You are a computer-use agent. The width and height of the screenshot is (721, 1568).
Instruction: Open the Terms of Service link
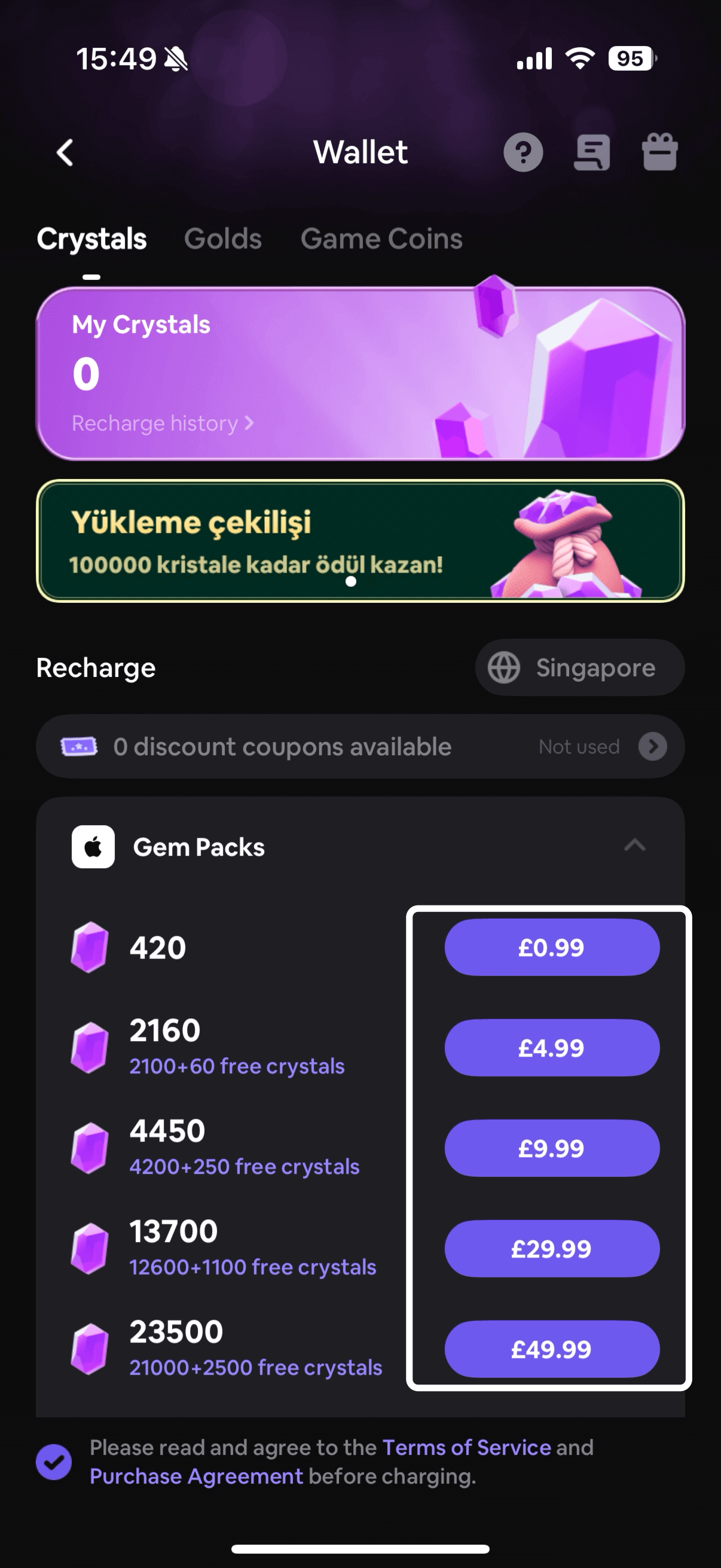pyautogui.click(x=466, y=1447)
